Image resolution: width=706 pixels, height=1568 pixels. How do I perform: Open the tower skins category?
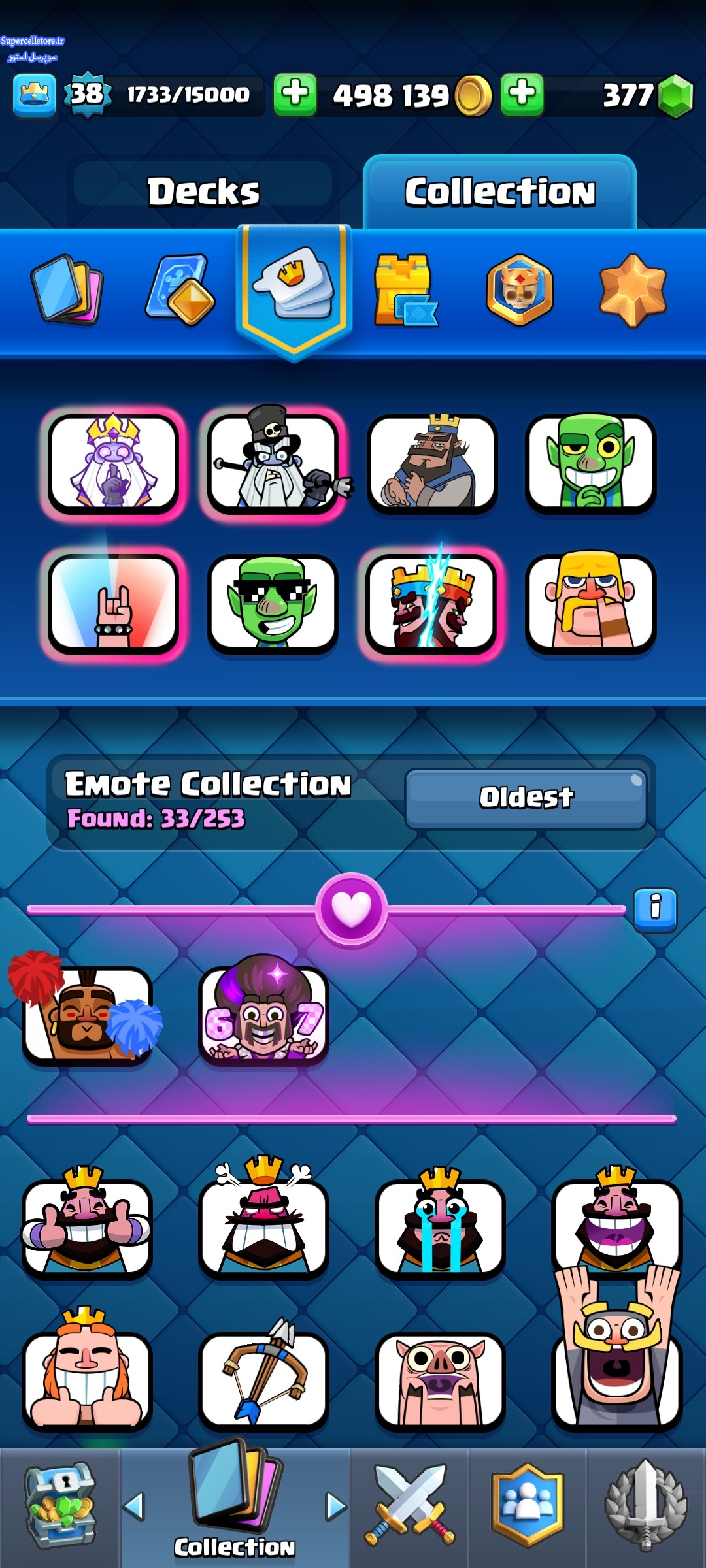(405, 291)
